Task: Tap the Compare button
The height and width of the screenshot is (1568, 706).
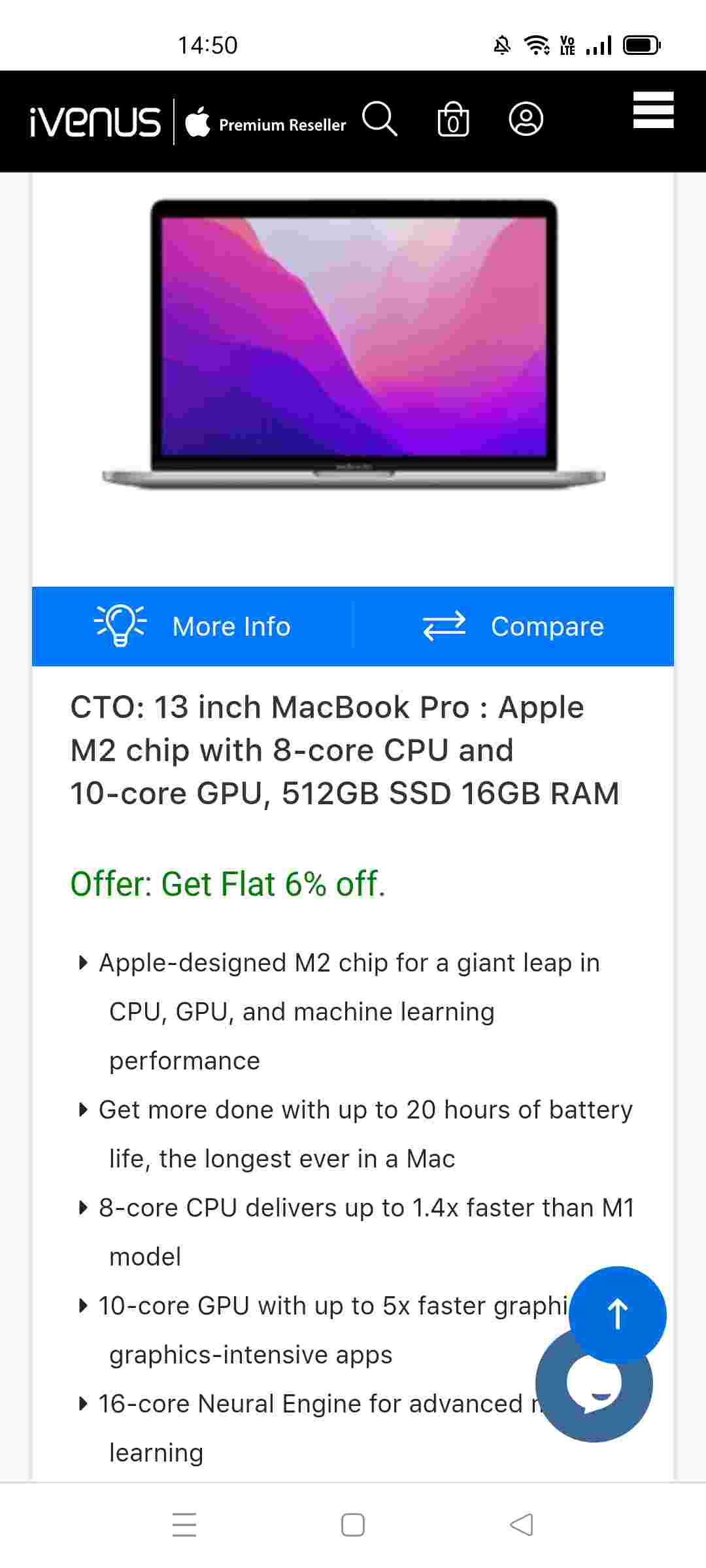Action: tap(547, 626)
